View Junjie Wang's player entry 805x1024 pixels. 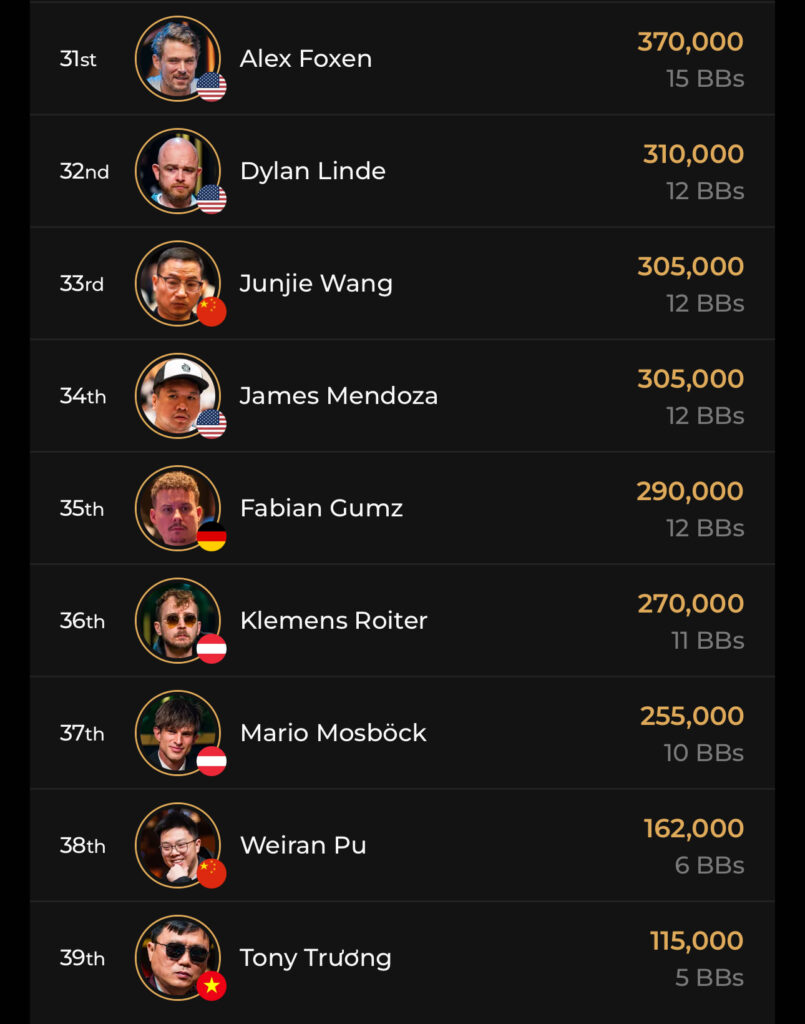coord(316,284)
